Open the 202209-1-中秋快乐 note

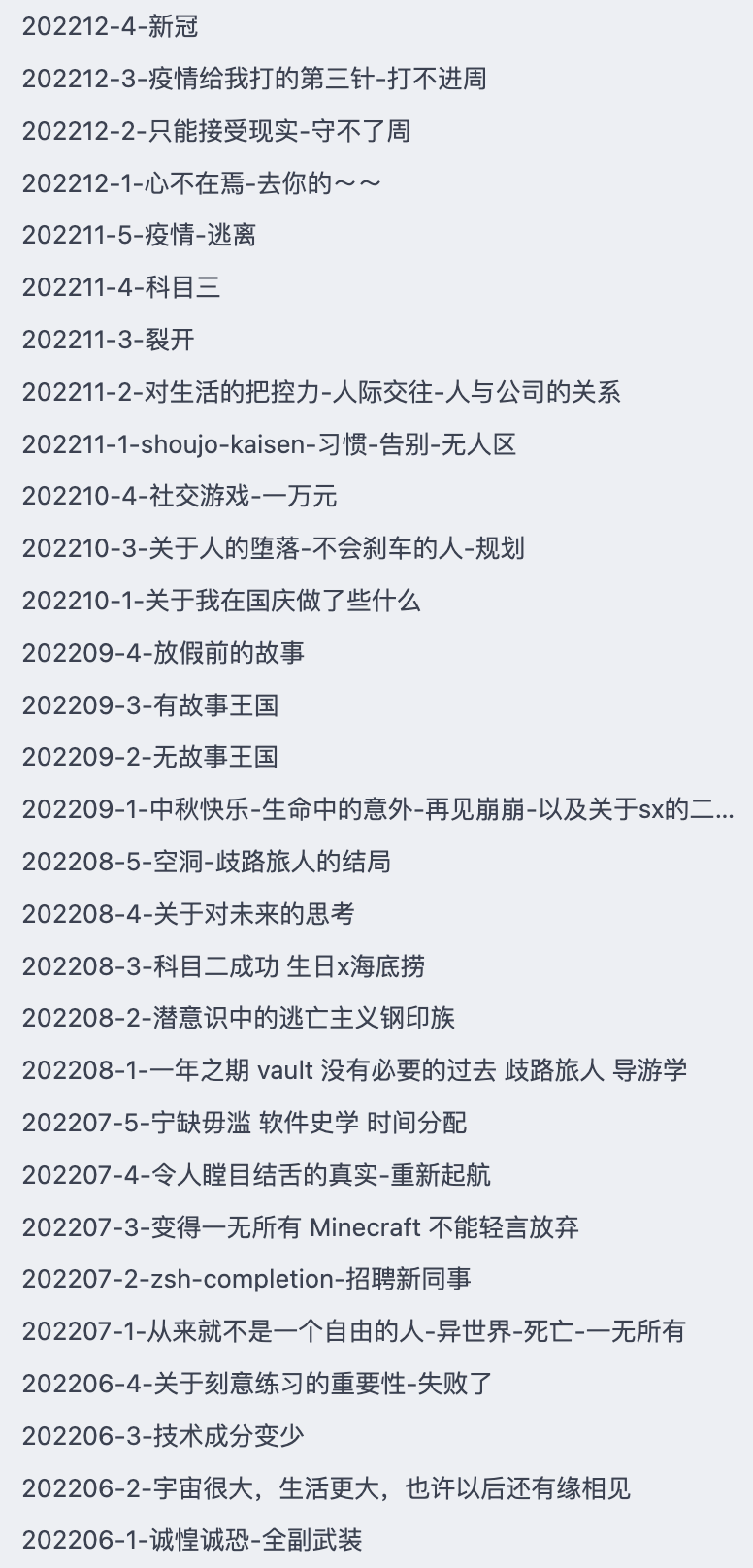click(376, 809)
